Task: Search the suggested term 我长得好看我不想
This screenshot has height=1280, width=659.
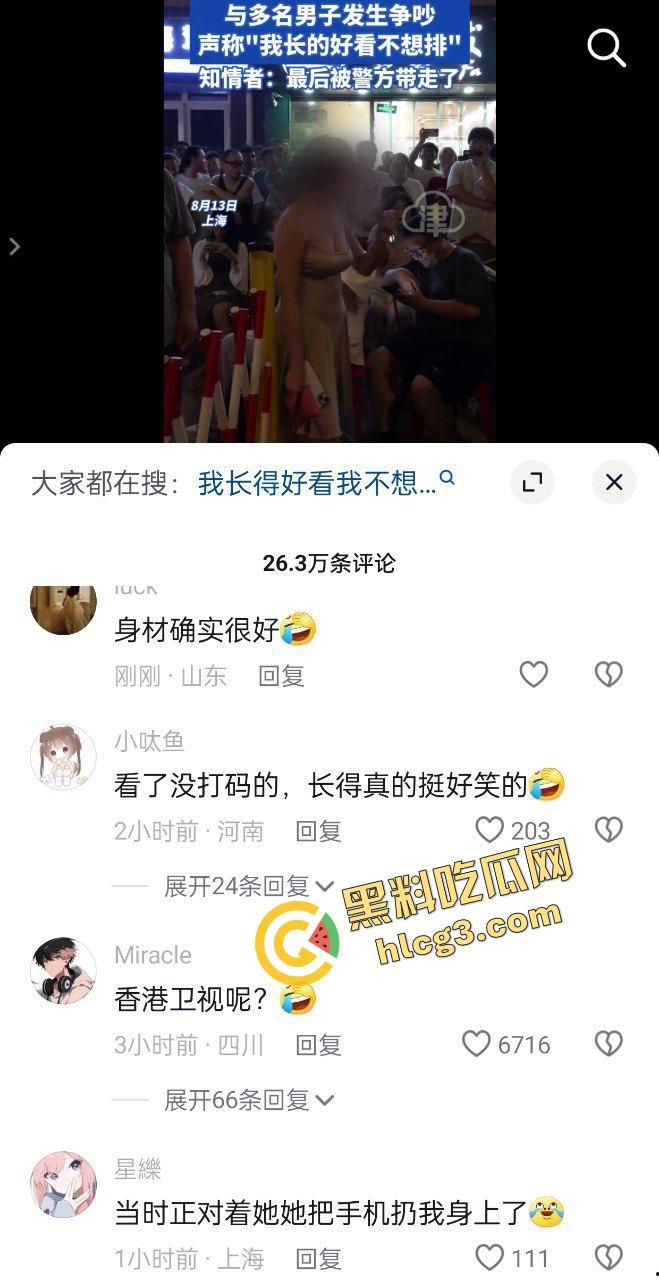Action: 325,483
